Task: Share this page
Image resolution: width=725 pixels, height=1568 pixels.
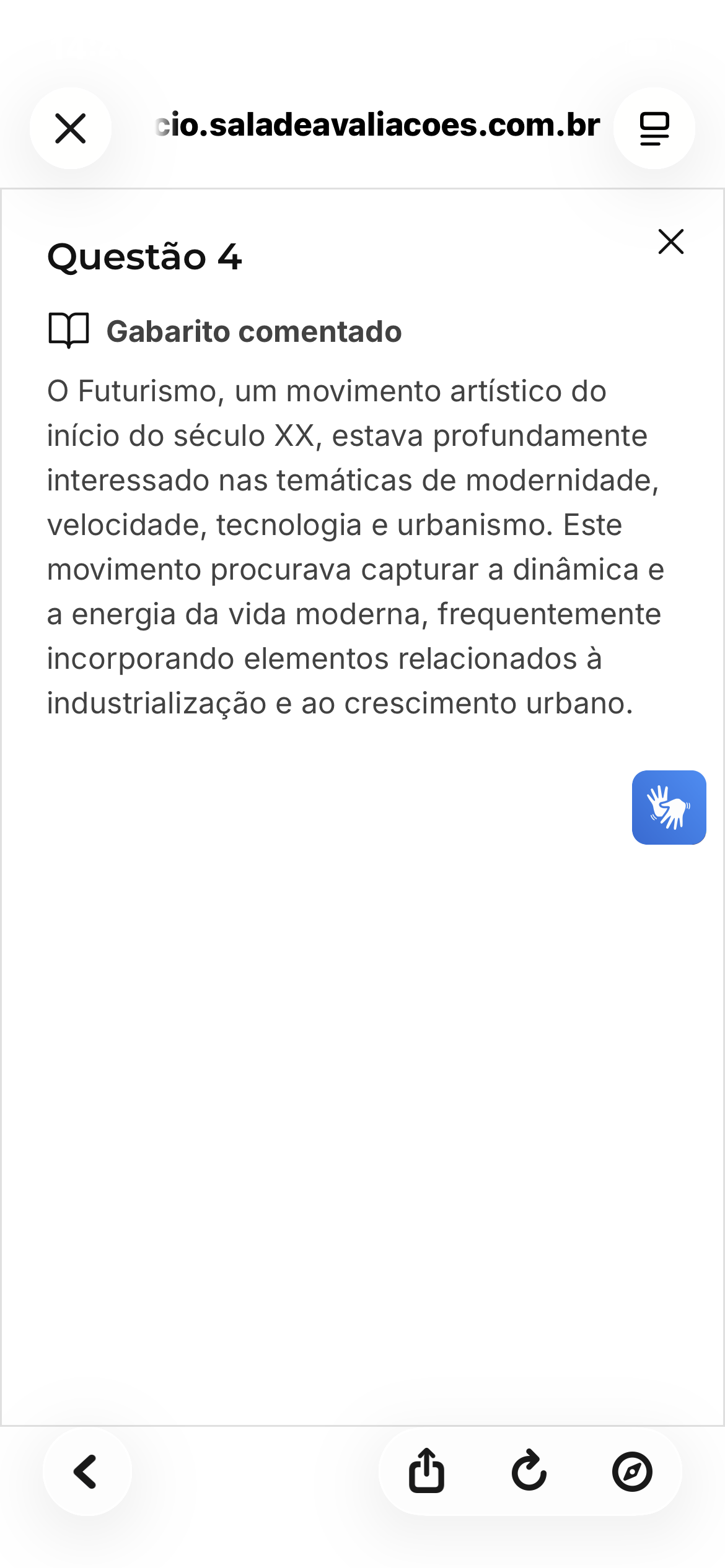Action: pos(426,1471)
